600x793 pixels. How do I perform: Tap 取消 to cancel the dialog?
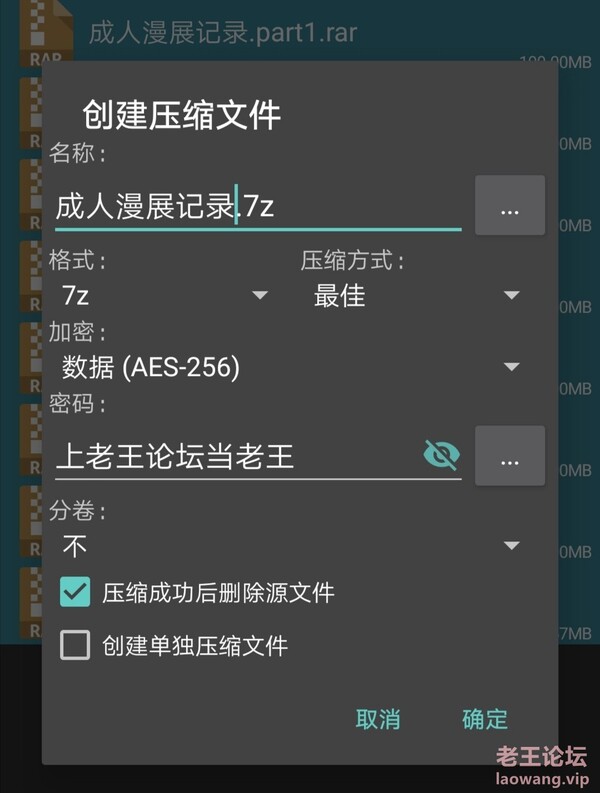coord(378,718)
